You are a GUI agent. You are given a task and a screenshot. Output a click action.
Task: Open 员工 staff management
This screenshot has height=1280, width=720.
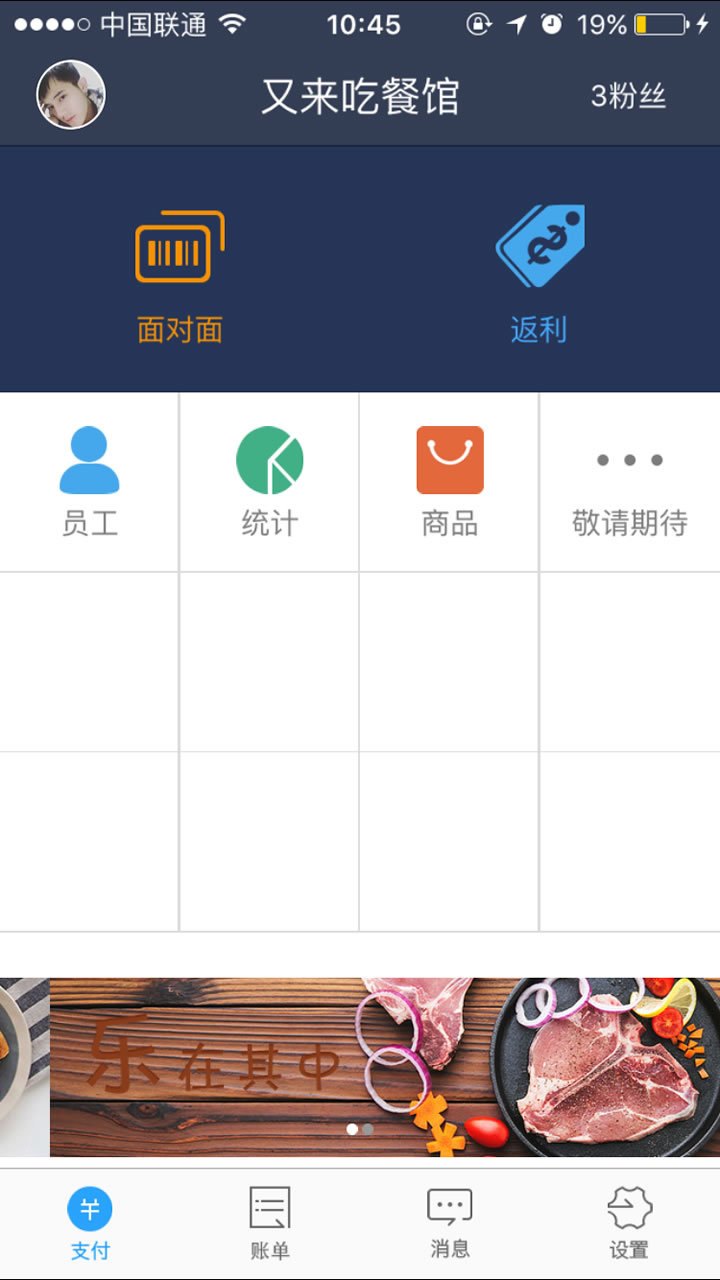coord(90,482)
